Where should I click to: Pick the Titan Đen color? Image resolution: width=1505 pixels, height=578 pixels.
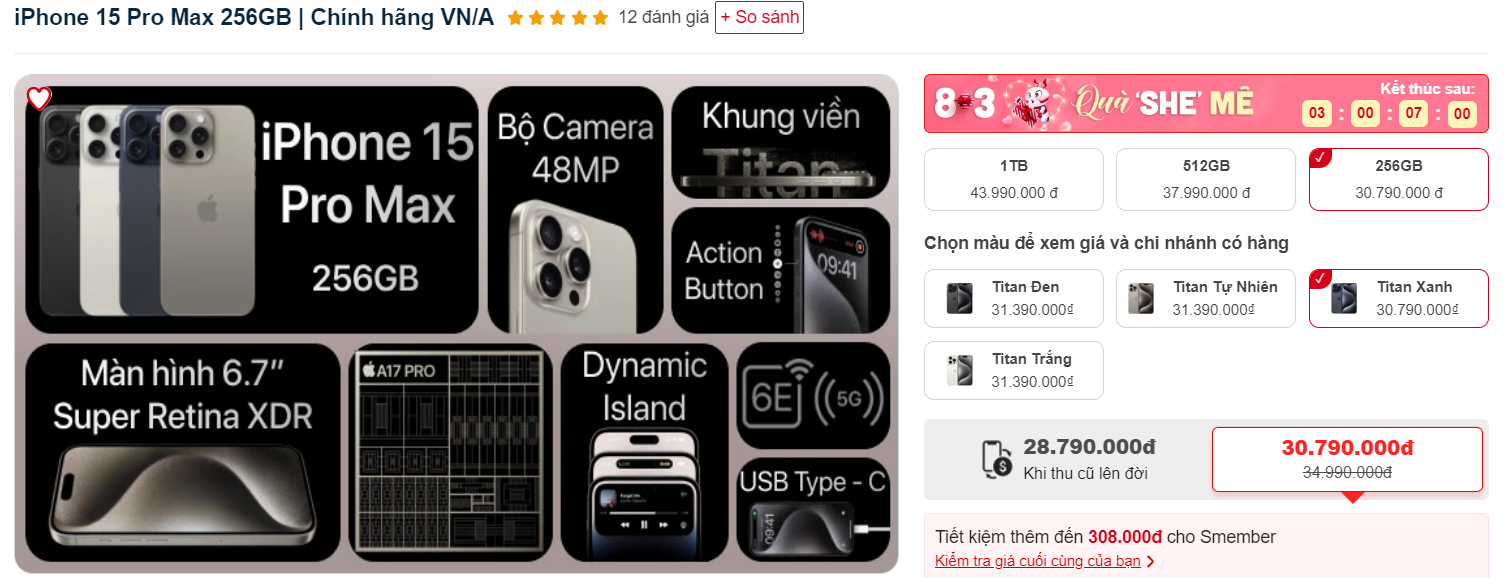1013,298
